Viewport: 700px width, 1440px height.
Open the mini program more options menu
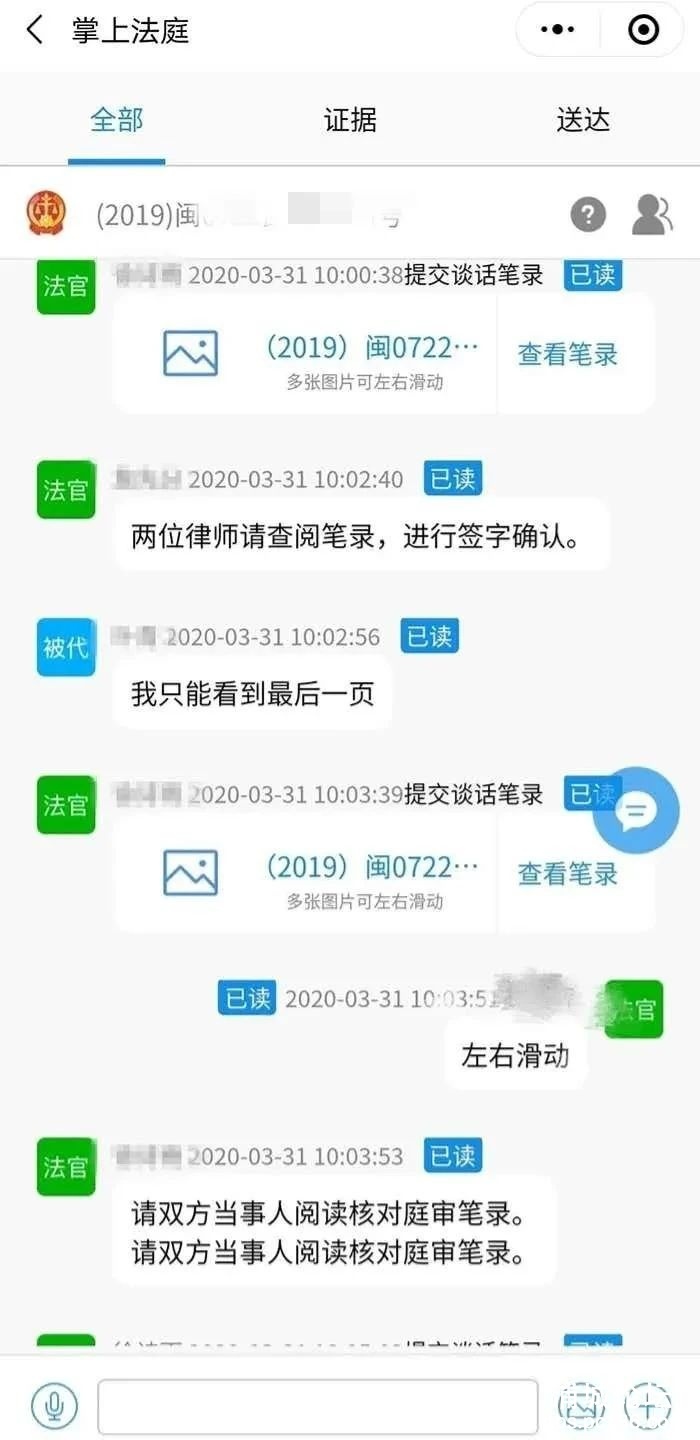(x=557, y=30)
